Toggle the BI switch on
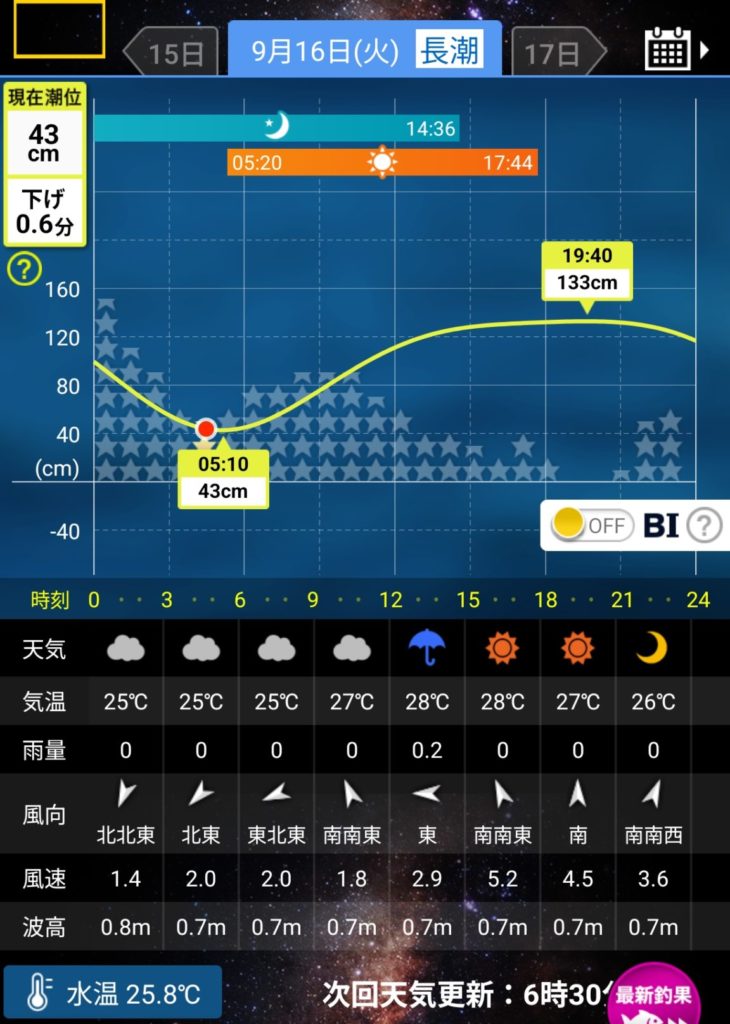Image resolution: width=730 pixels, height=1024 pixels. pyautogui.click(x=593, y=525)
